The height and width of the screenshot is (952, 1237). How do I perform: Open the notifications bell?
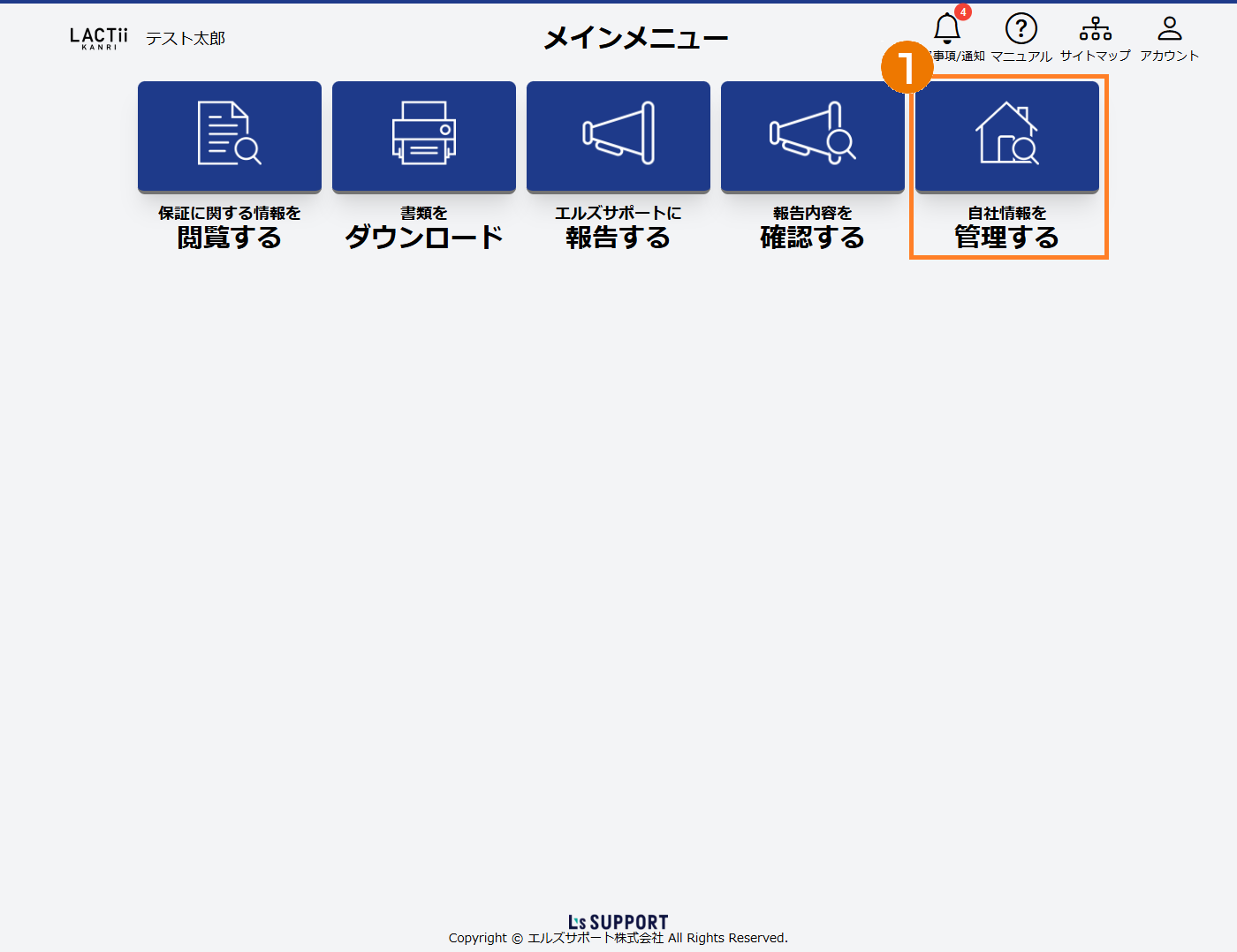947,31
